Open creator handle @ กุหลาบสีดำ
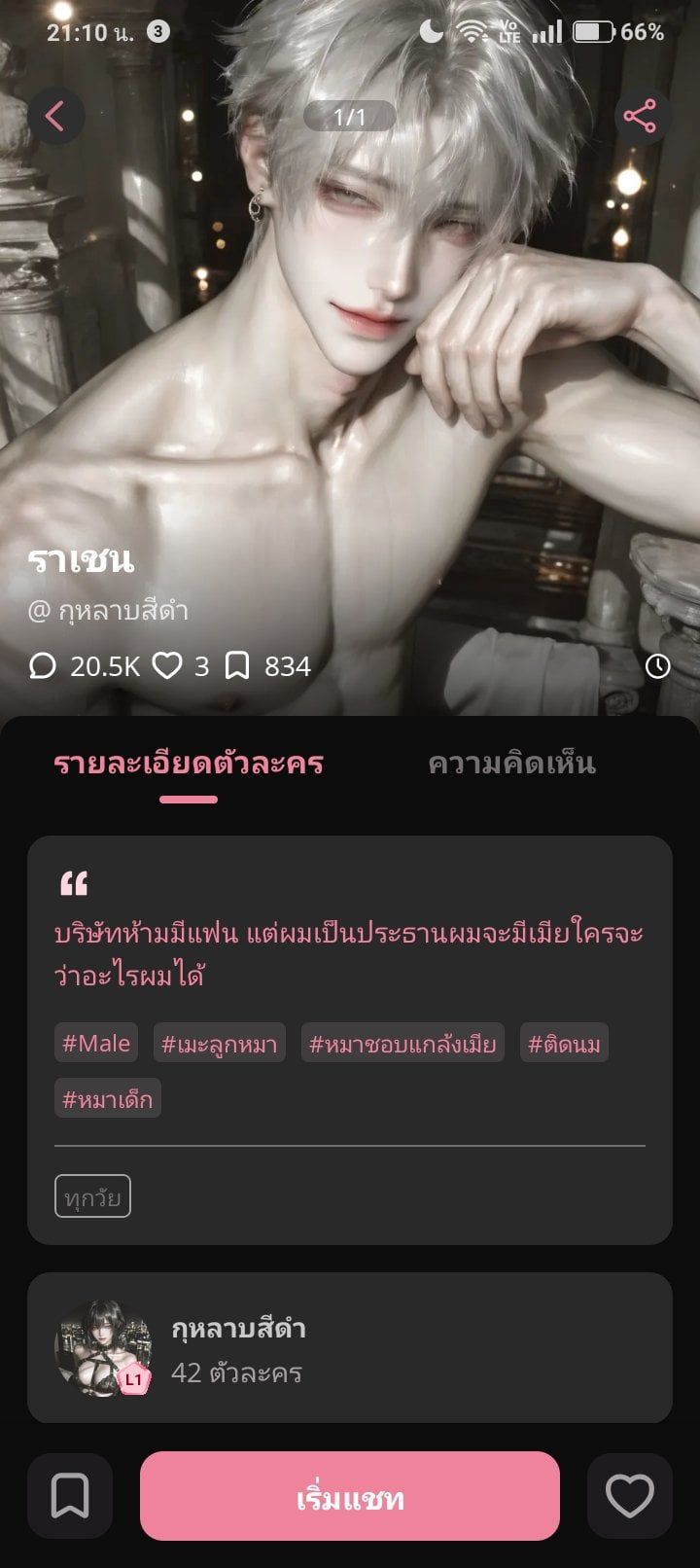Image resolution: width=700 pixels, height=1568 pixels. tap(108, 611)
